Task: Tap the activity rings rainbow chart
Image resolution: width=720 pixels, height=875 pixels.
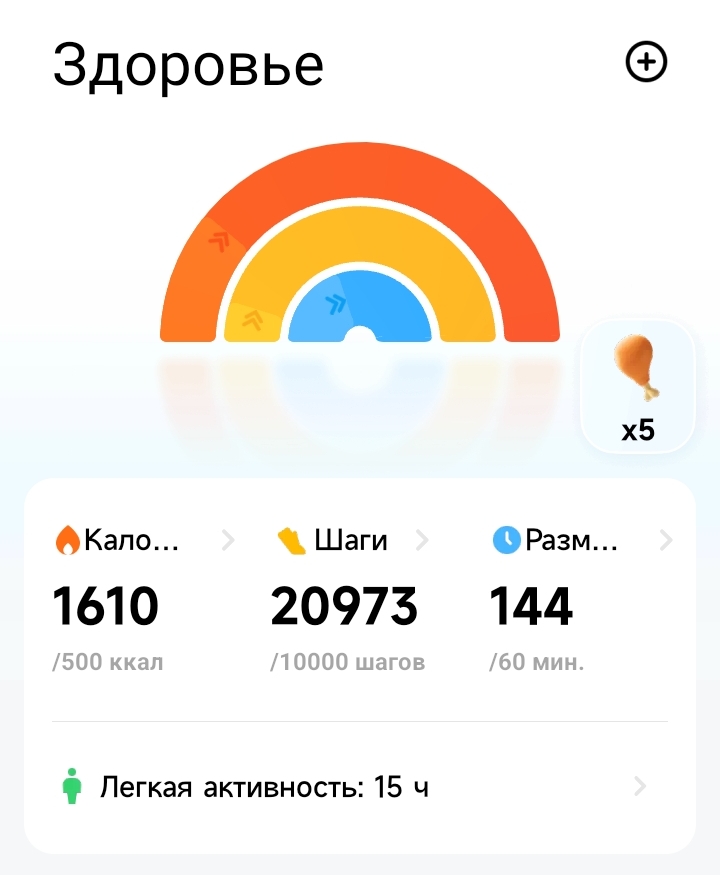Action: click(360, 250)
